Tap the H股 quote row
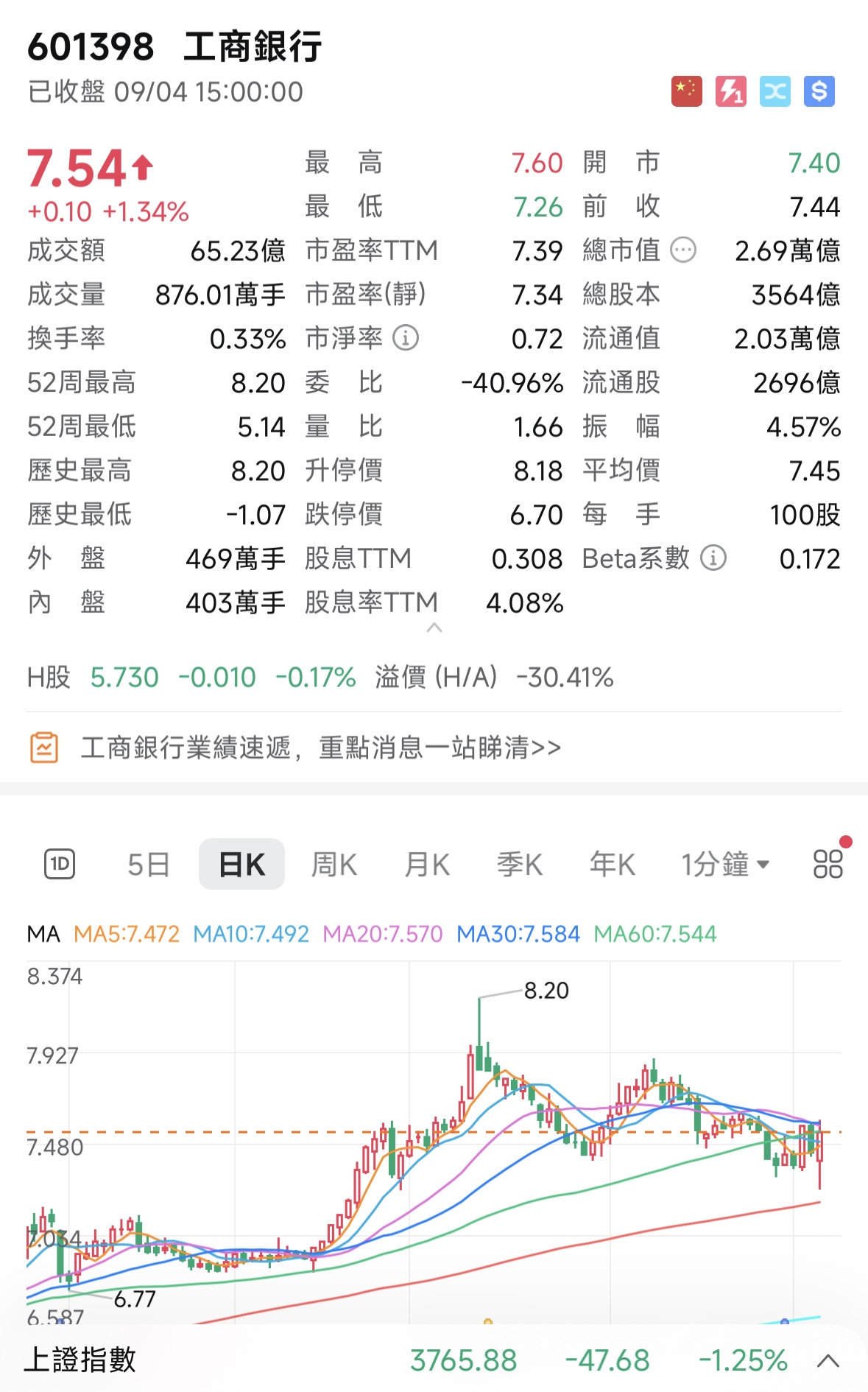868x1392 pixels. click(320, 677)
